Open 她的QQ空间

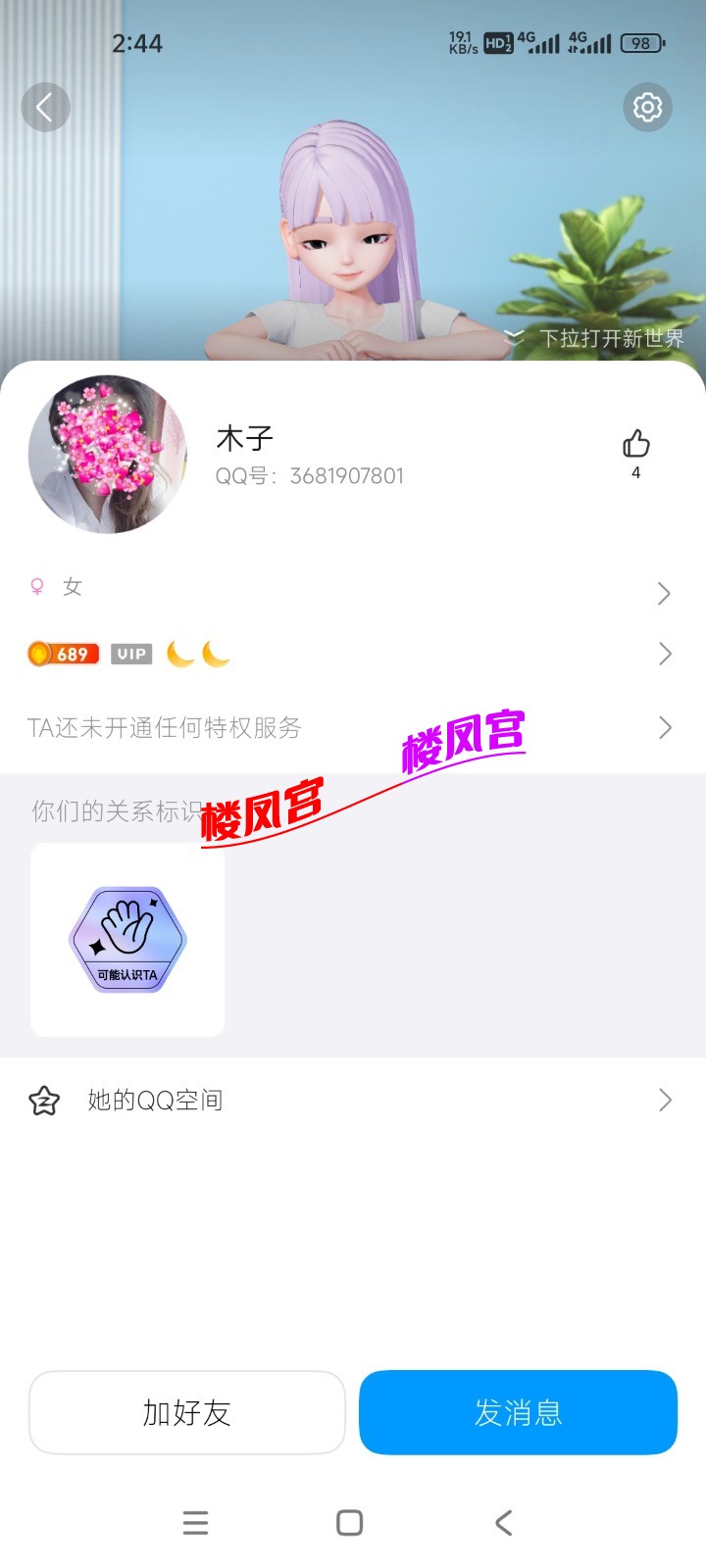click(351, 1101)
